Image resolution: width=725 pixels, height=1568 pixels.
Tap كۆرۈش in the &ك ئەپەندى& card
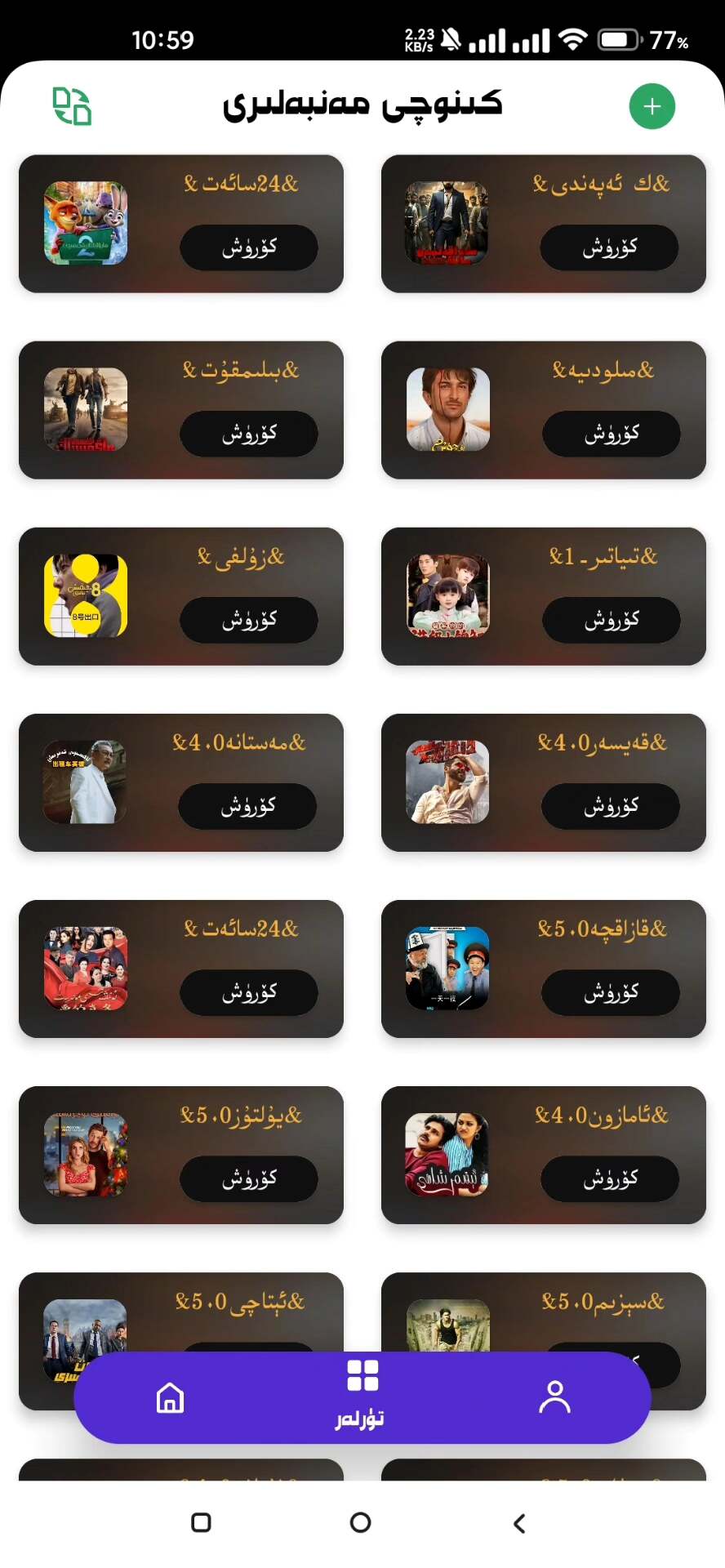coord(609,247)
